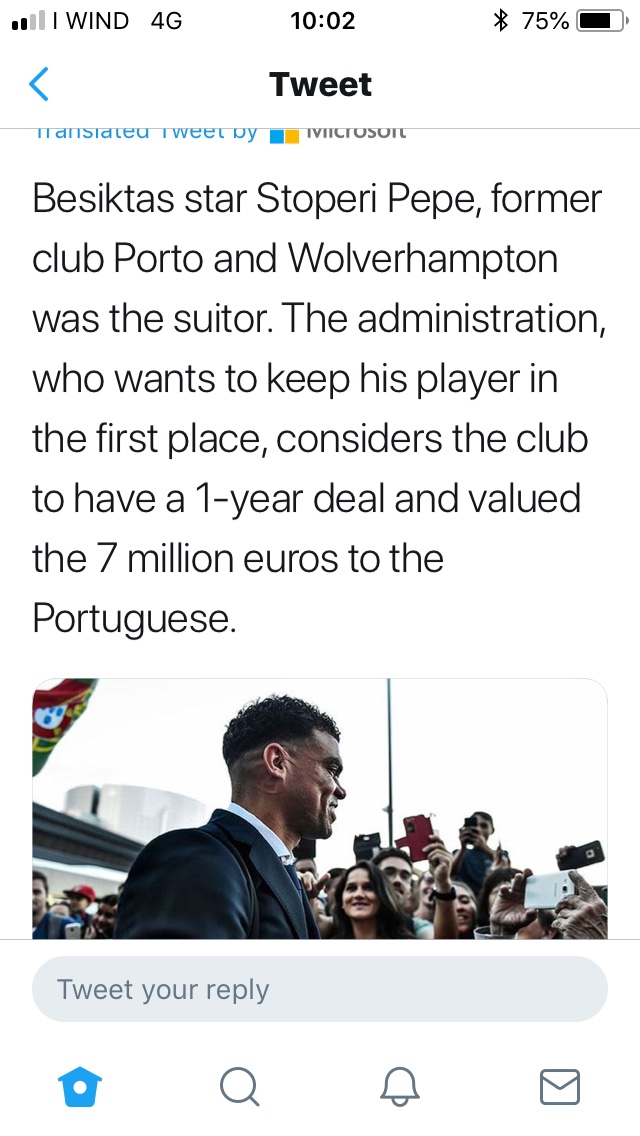This screenshot has height=1136, width=640.
Task: Go back from the Tweet screen
Action: tap(38, 85)
